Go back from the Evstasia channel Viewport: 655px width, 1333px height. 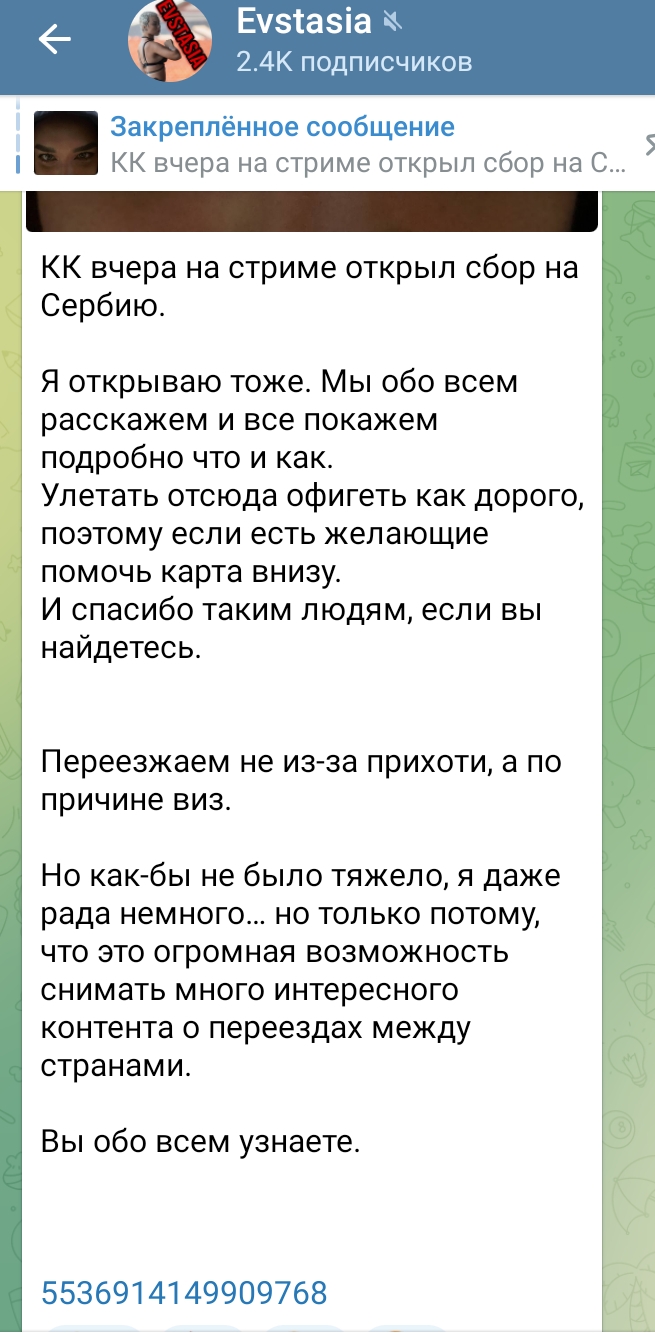tap(54, 39)
